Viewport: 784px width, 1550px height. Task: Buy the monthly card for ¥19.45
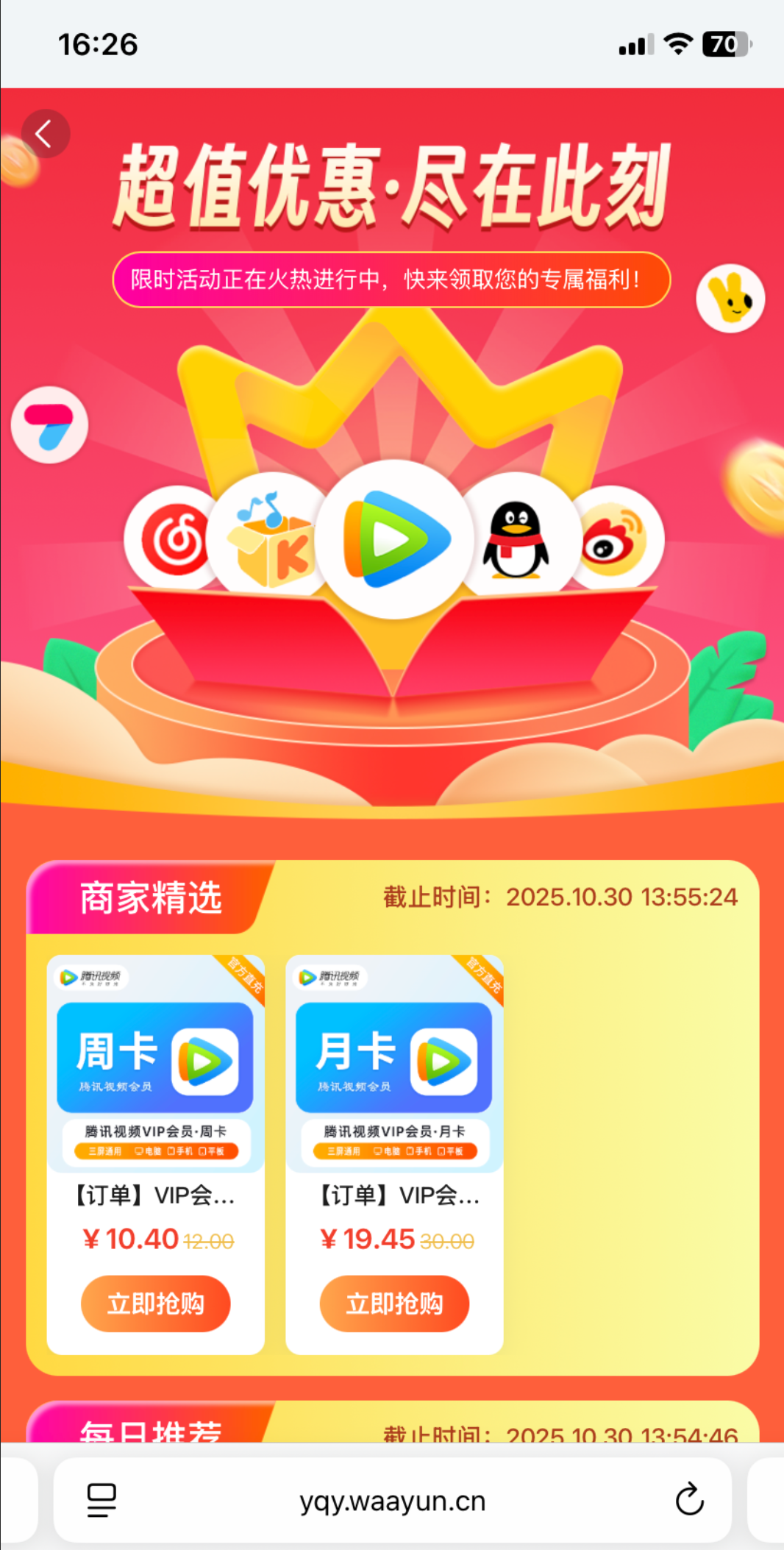pyautogui.click(x=394, y=1304)
